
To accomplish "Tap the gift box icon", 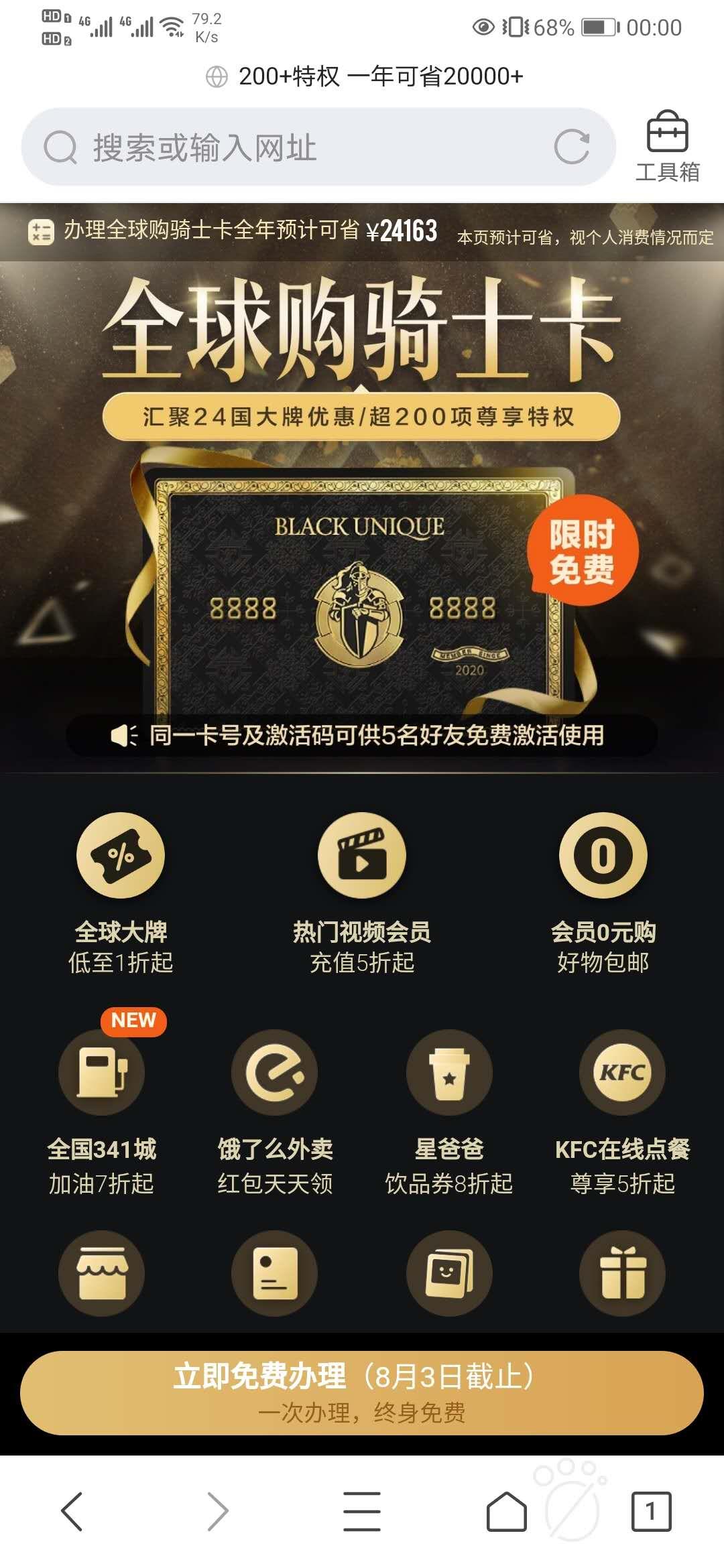I will coord(622,1273).
